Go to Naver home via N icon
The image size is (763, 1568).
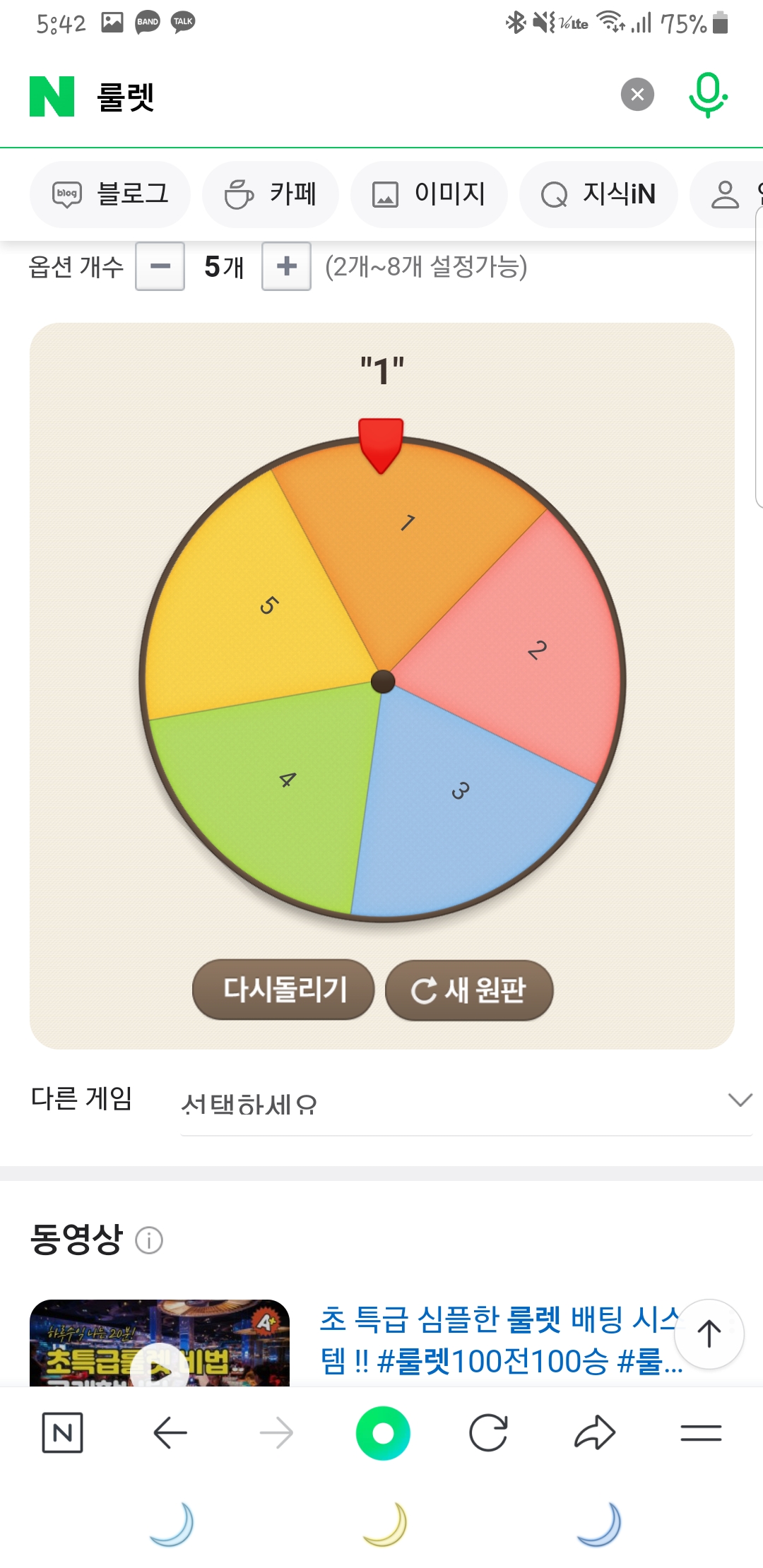62,1433
